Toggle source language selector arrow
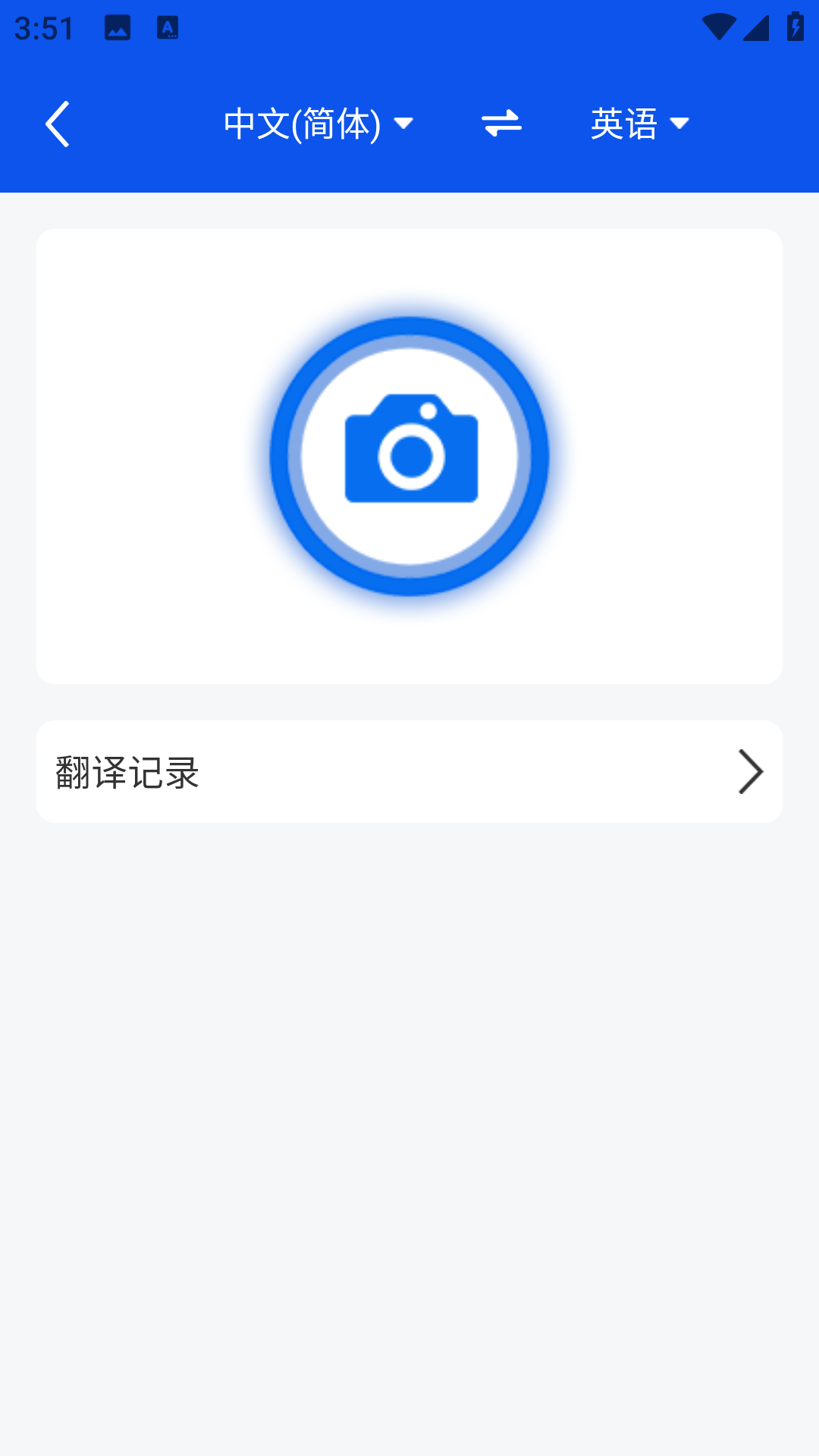This screenshot has width=819, height=1456. (x=405, y=124)
